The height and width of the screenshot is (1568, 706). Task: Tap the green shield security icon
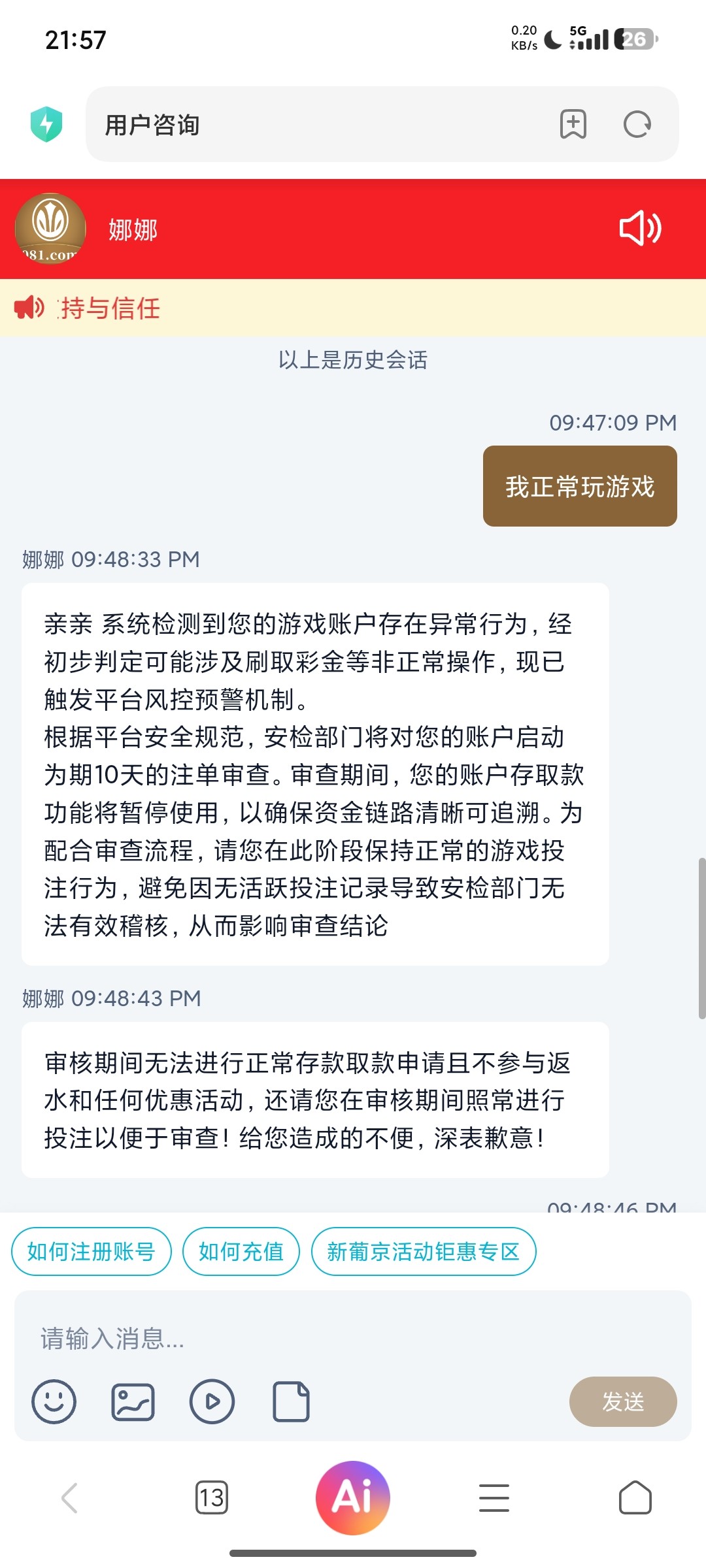pos(46,124)
